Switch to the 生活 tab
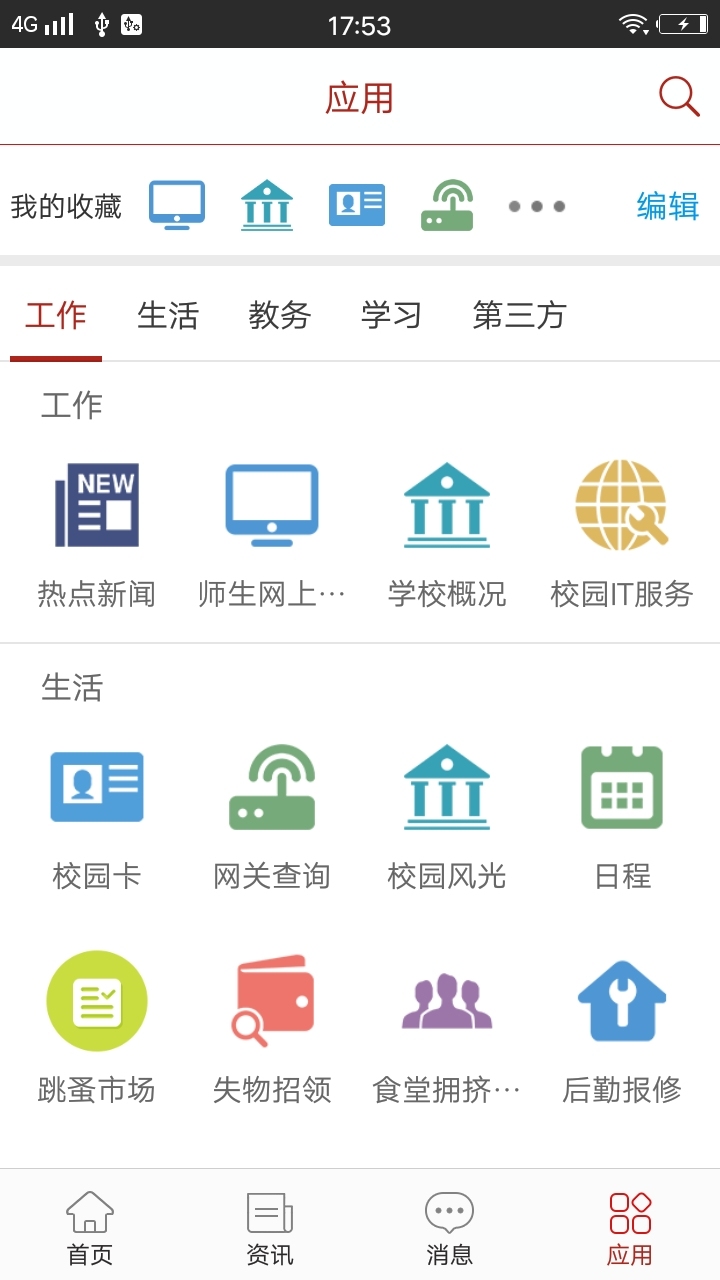Screen dimensions: 720x1280 click(167, 315)
